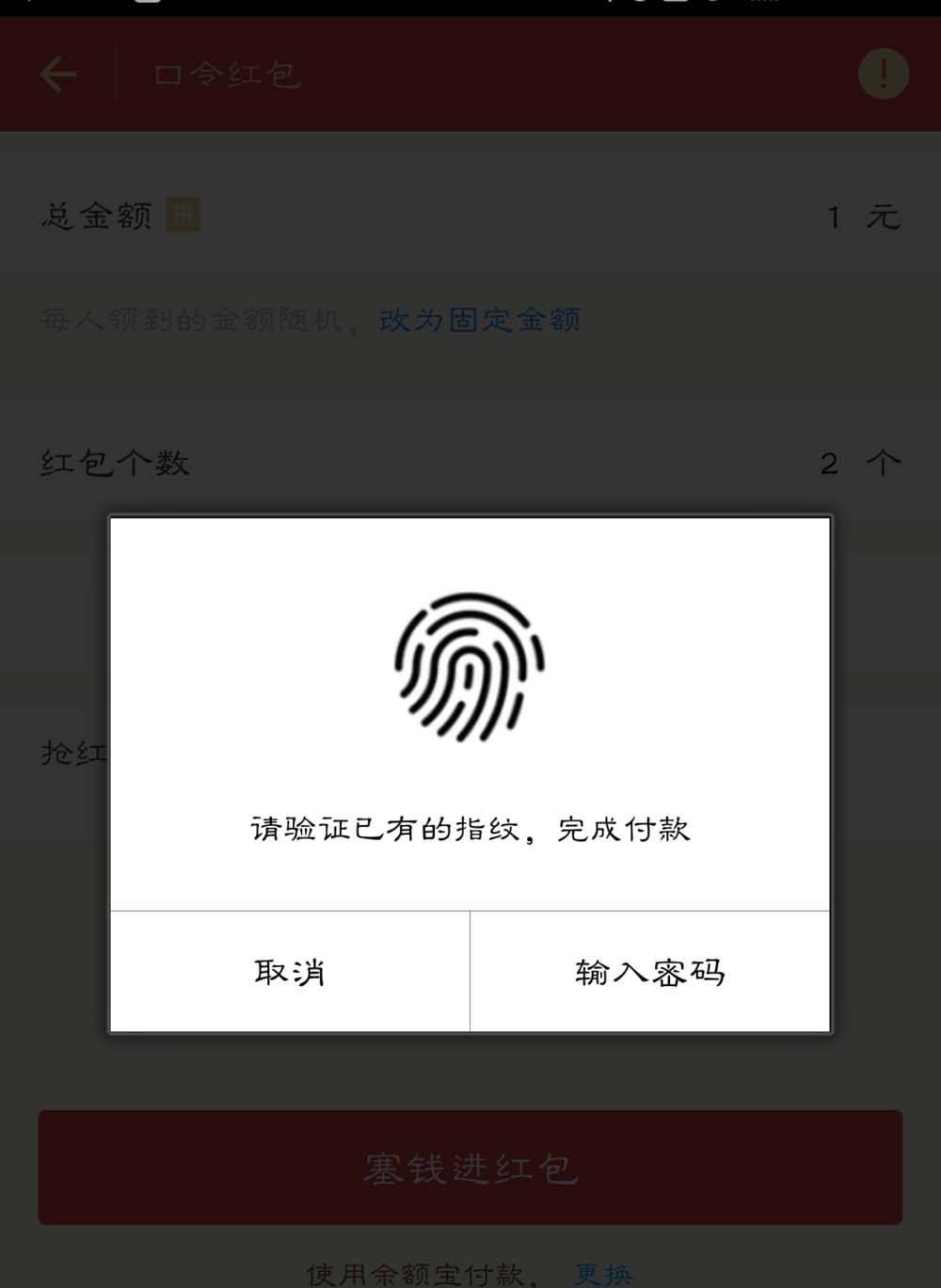Choose 输入密码 to pay by password
This screenshot has height=1288, width=941.
tap(649, 971)
